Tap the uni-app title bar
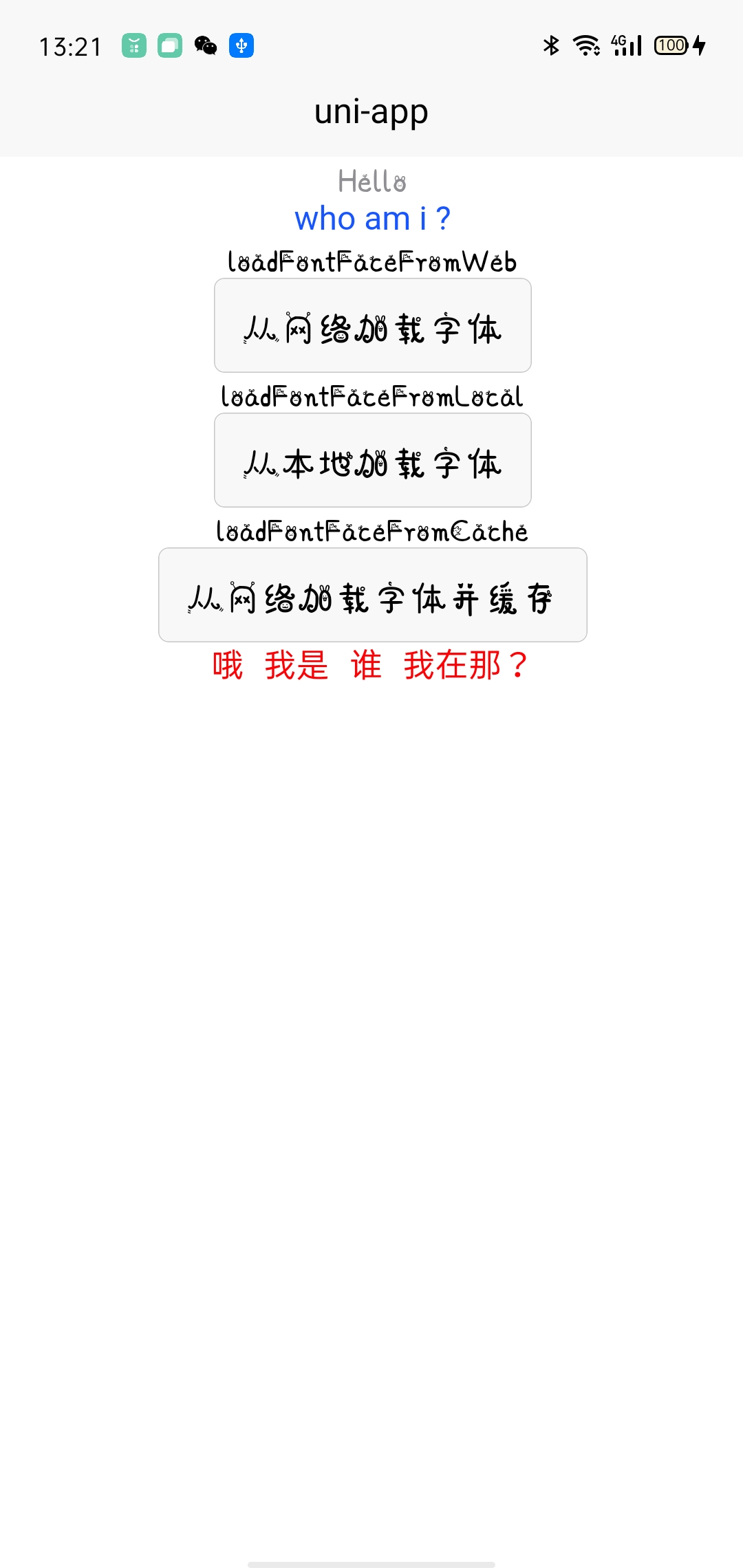 [x=371, y=111]
